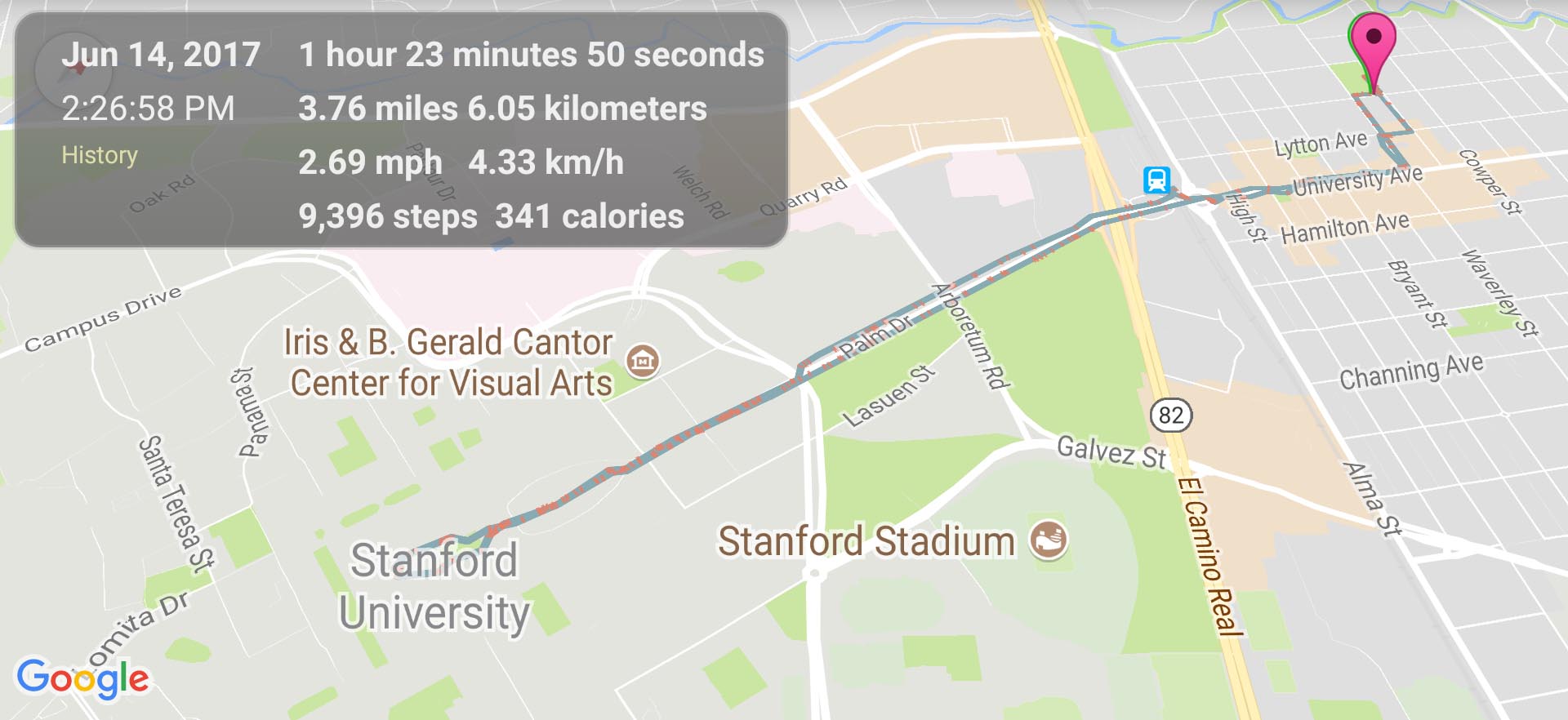The height and width of the screenshot is (720, 1568).
Task: Open the Cantor Center for Visual Arts marker
Action: click(642, 360)
